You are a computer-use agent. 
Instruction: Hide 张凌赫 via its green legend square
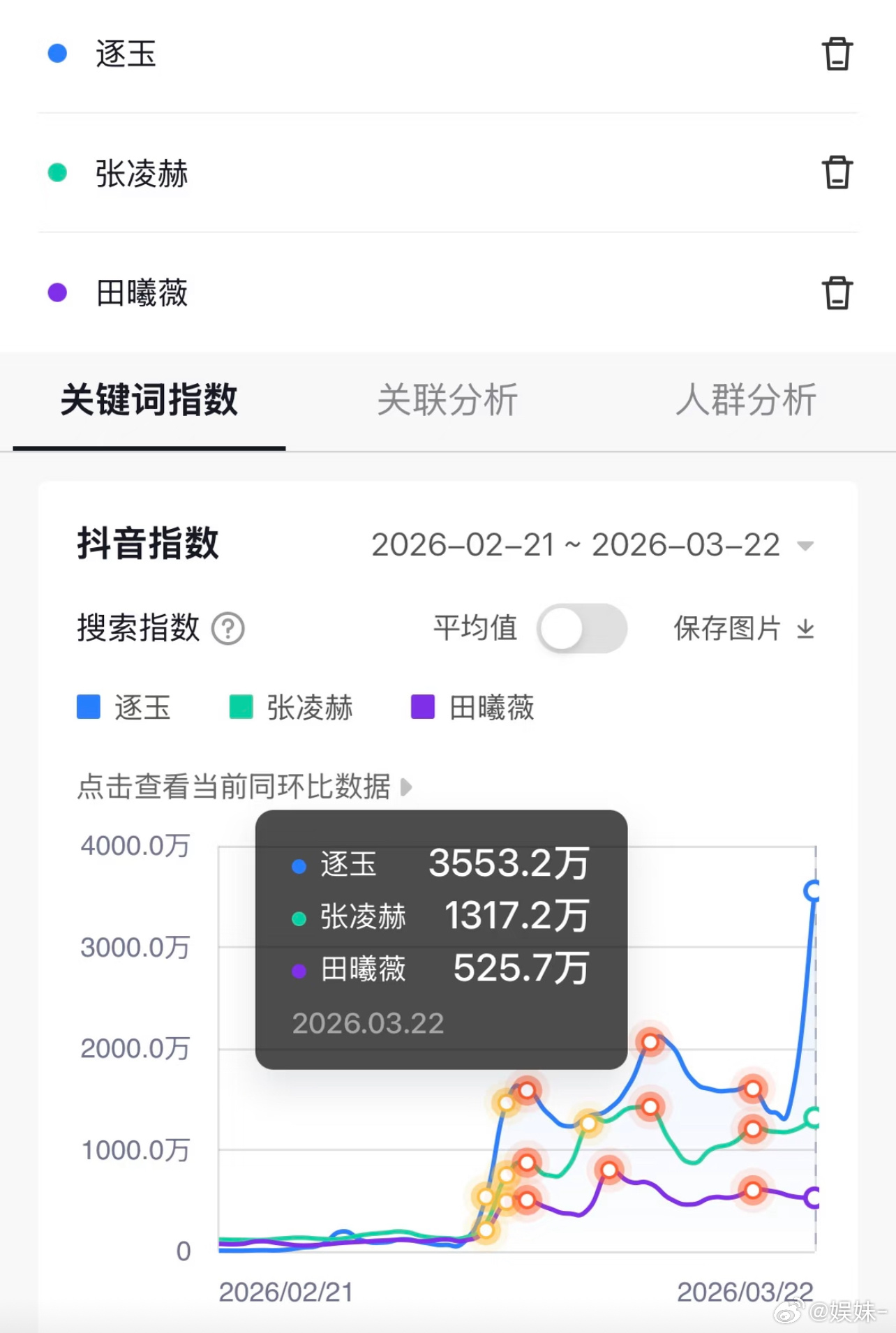241,708
